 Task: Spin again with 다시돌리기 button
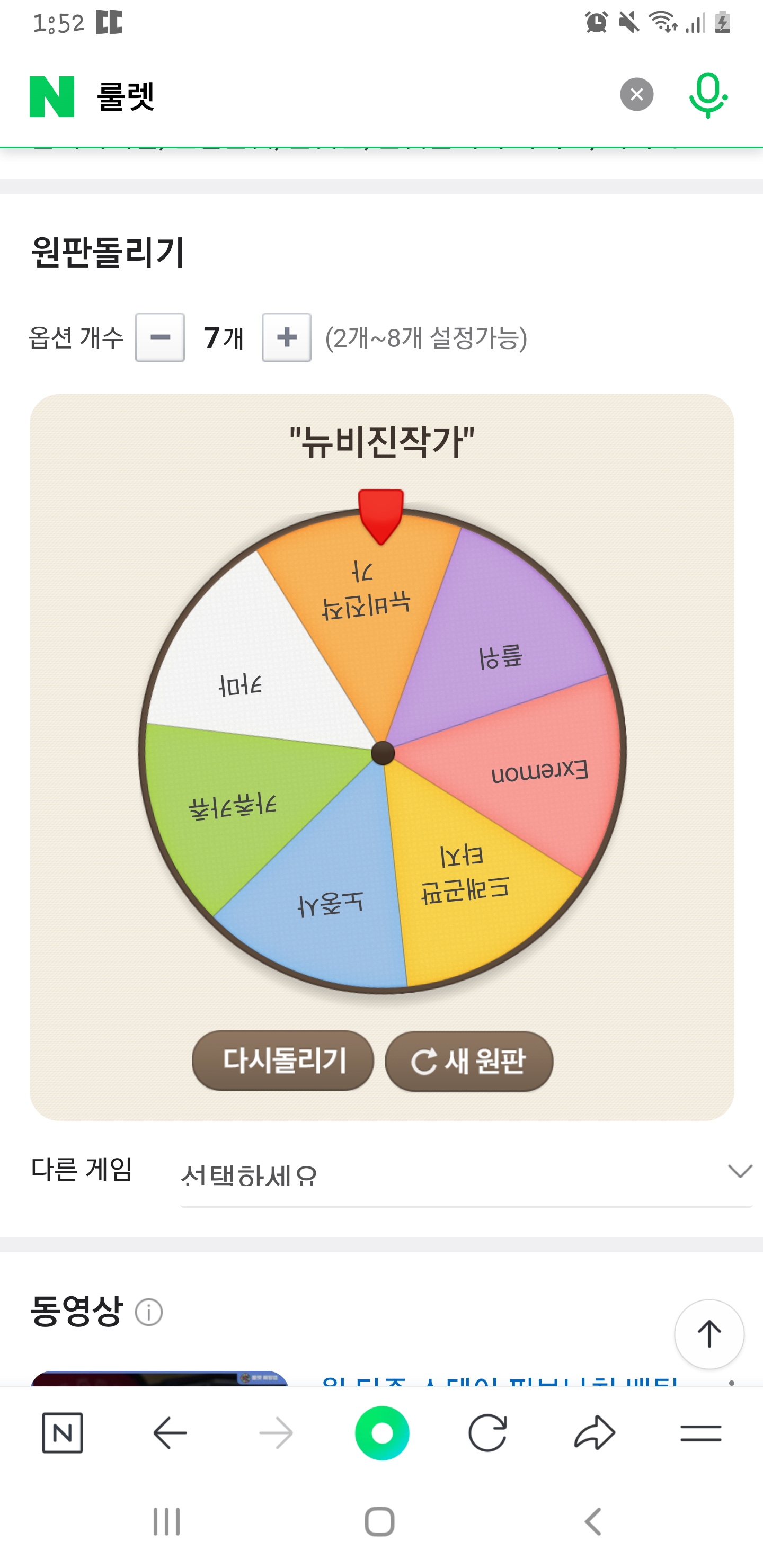tap(282, 1061)
